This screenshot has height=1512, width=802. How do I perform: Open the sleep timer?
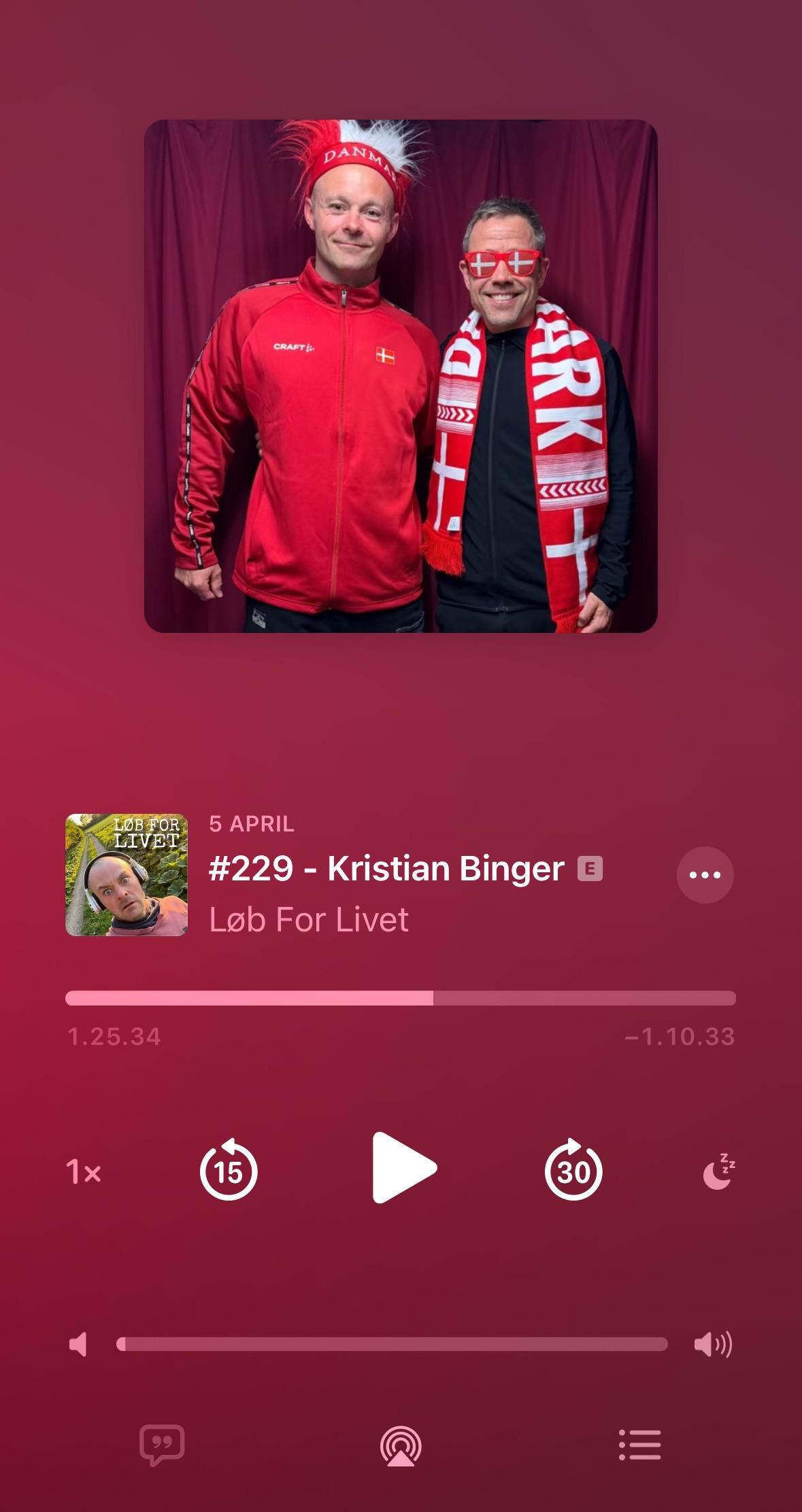click(718, 1172)
